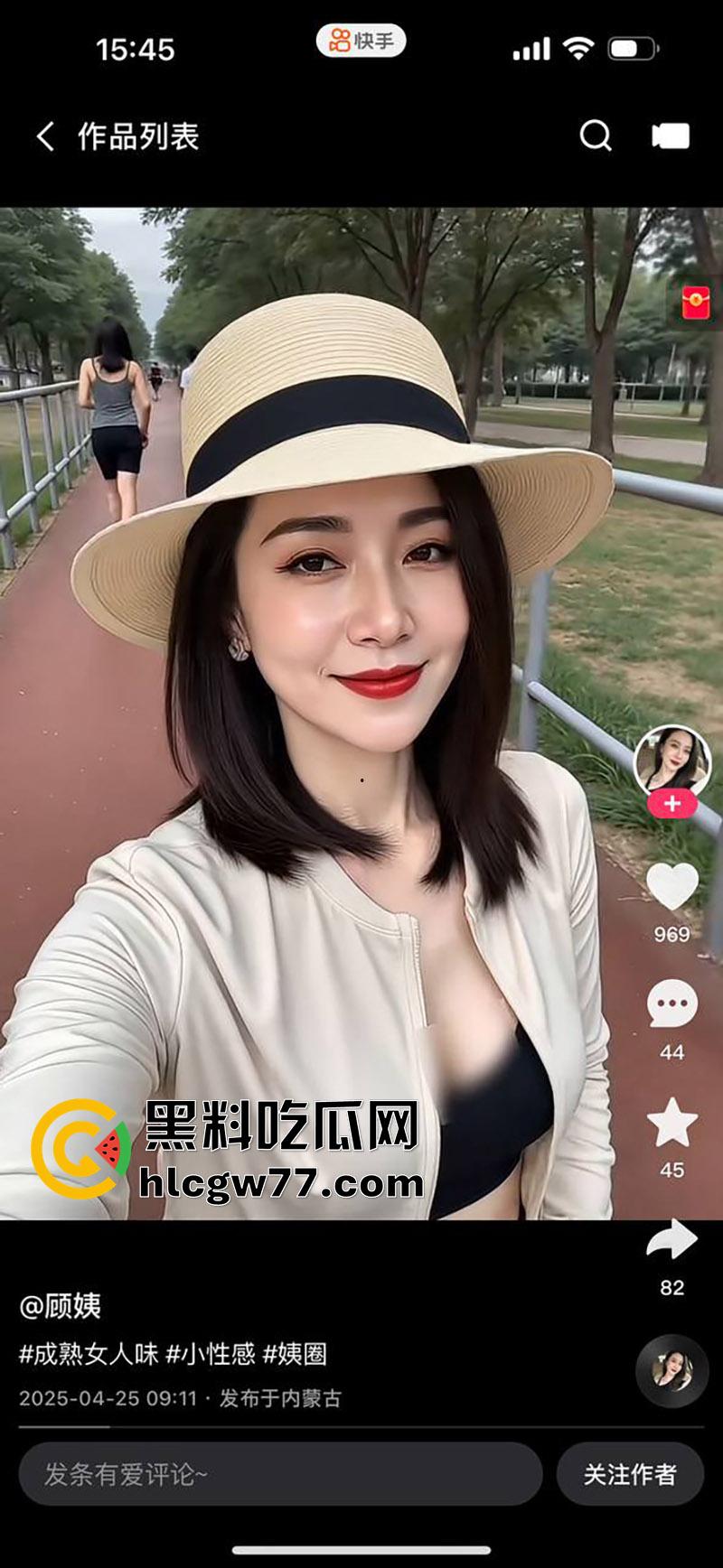This screenshot has height=1568, width=723.
Task: Tap the back chevron next to 作品列表
Action: point(45,136)
